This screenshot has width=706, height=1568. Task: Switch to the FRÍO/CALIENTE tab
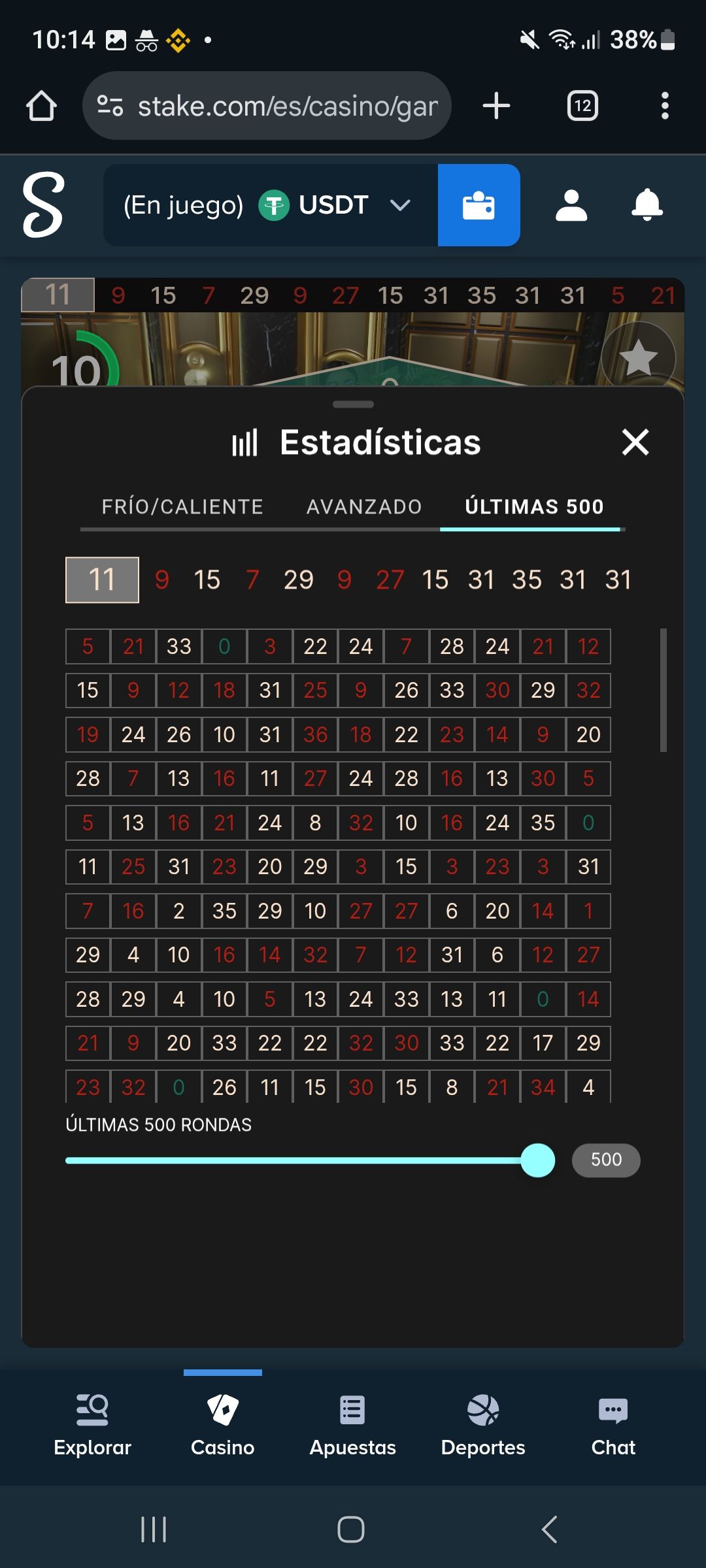point(184,506)
